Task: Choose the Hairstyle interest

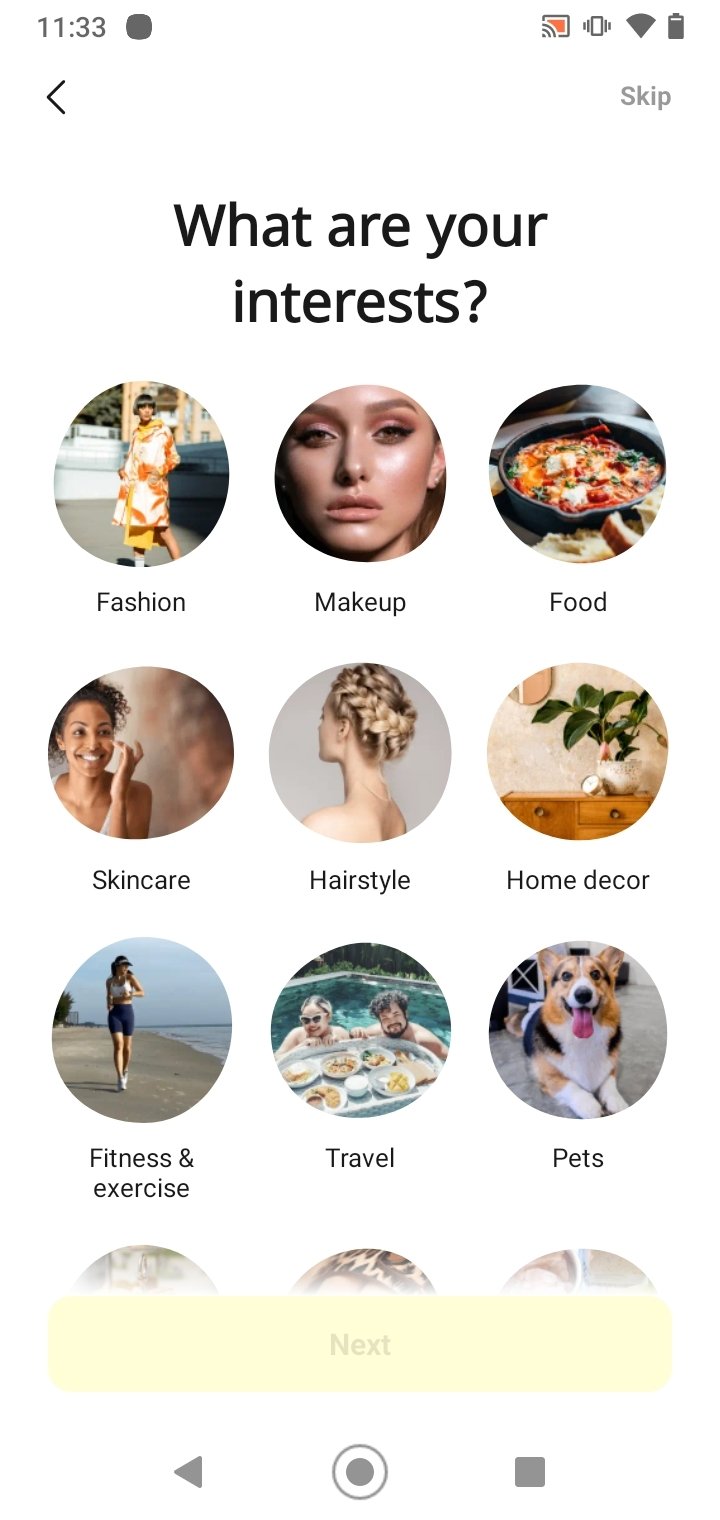Action: pyautogui.click(x=360, y=752)
